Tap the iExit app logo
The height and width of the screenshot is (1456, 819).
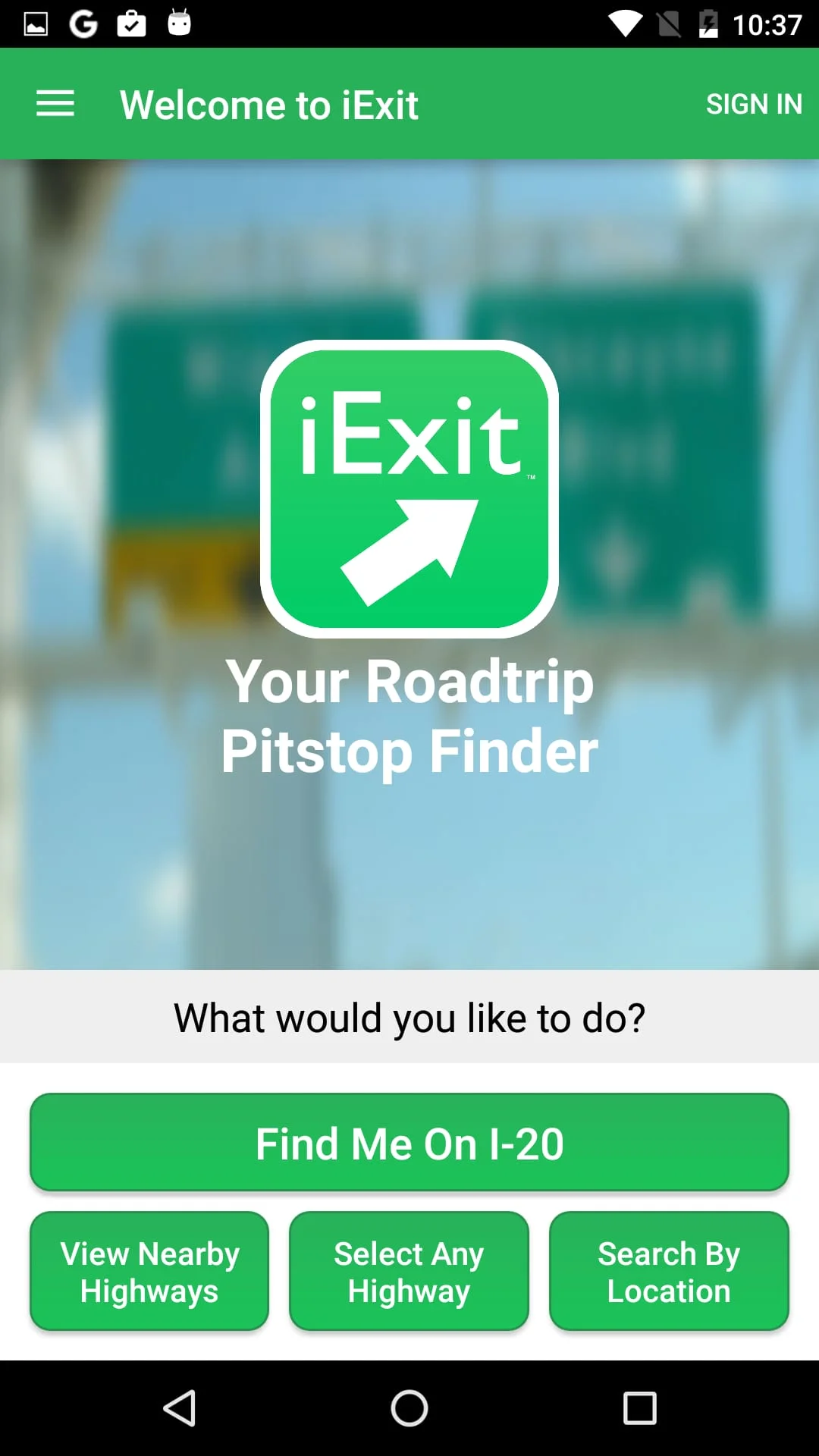point(409,490)
